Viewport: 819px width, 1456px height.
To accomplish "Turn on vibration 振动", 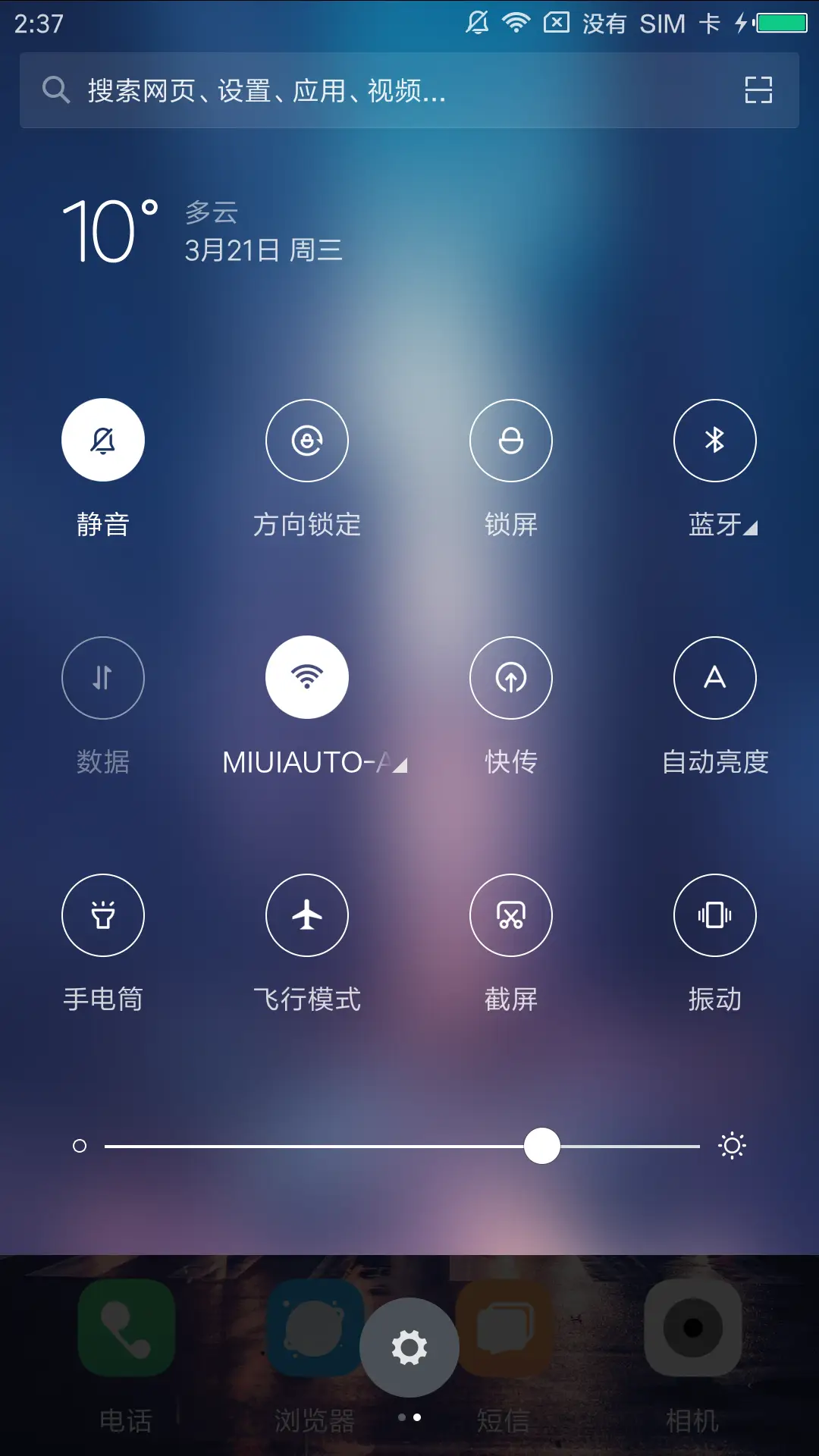I will pyautogui.click(x=714, y=915).
